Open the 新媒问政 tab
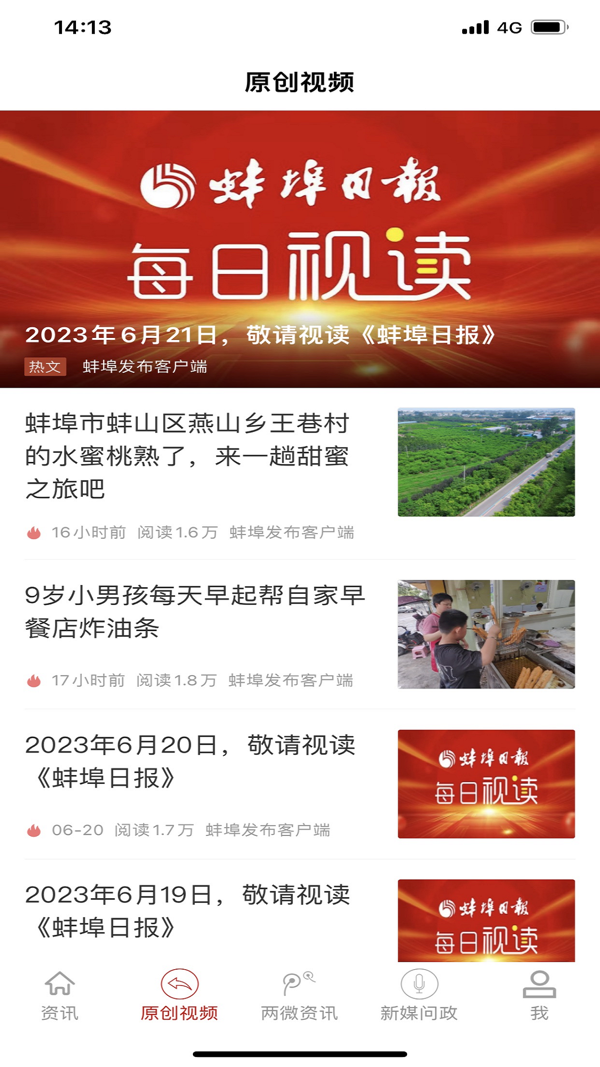This screenshot has height=1067, width=600. tap(419, 996)
